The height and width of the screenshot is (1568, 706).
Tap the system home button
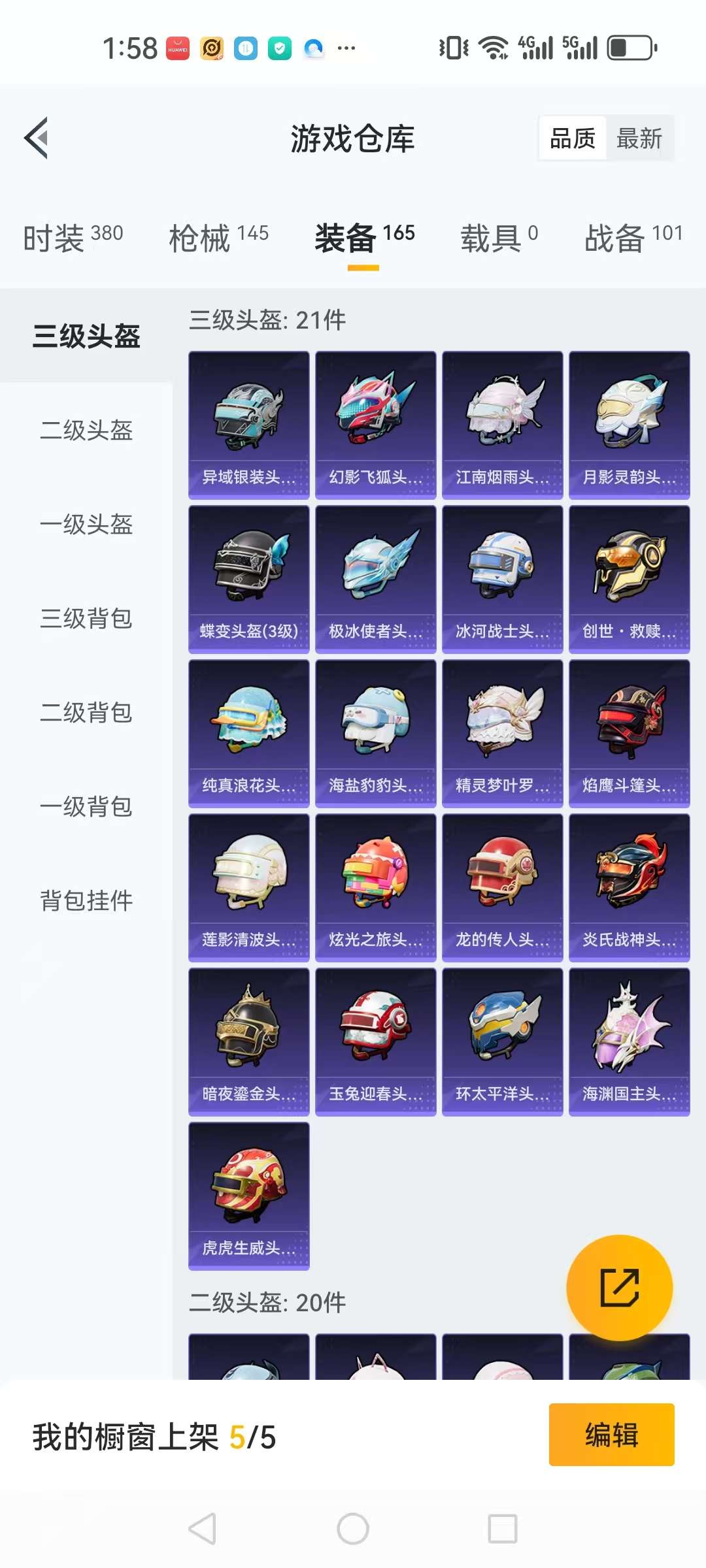coord(353,1529)
